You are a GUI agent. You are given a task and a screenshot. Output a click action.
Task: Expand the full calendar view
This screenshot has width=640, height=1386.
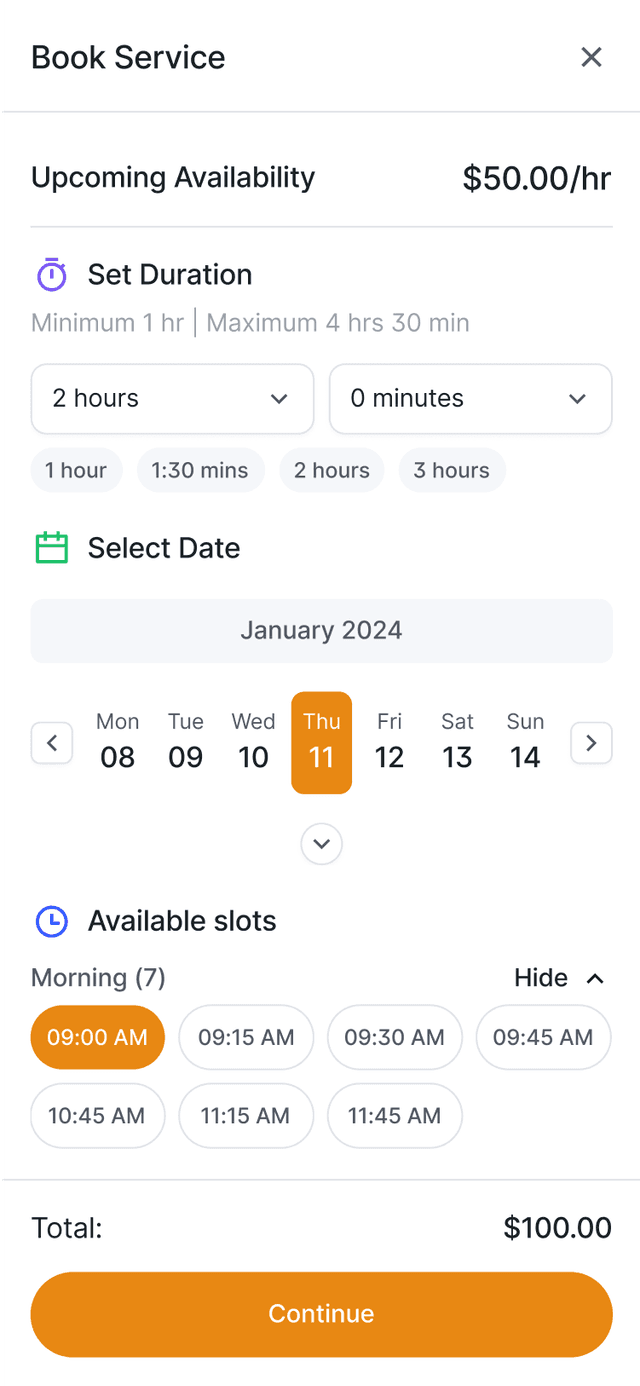point(321,844)
